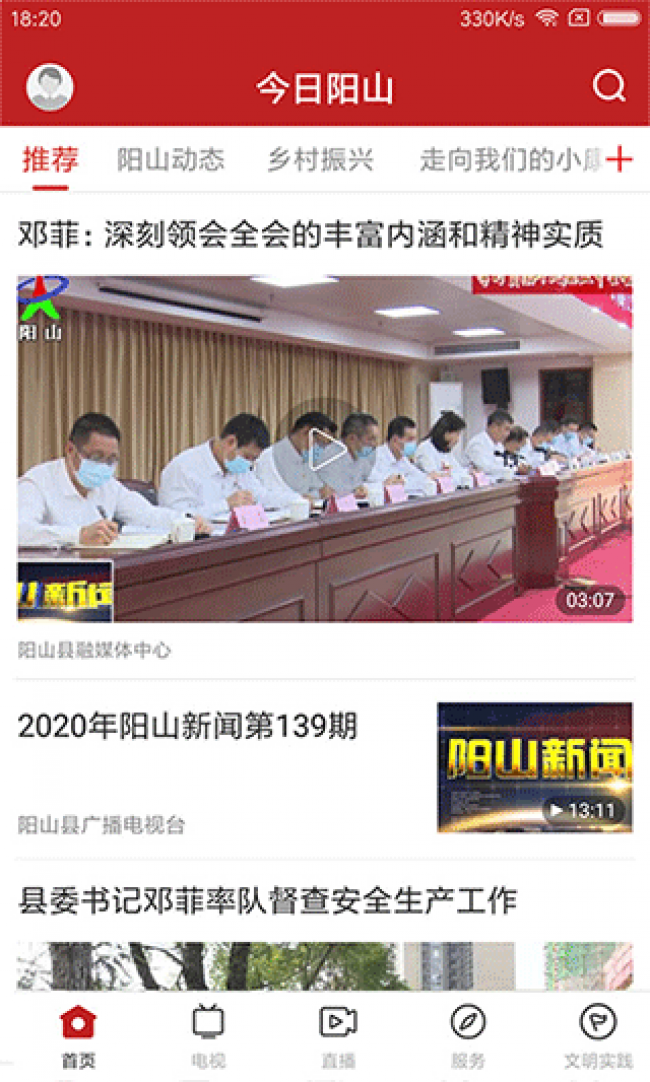Tap the red plus to add channels

(x=619, y=159)
